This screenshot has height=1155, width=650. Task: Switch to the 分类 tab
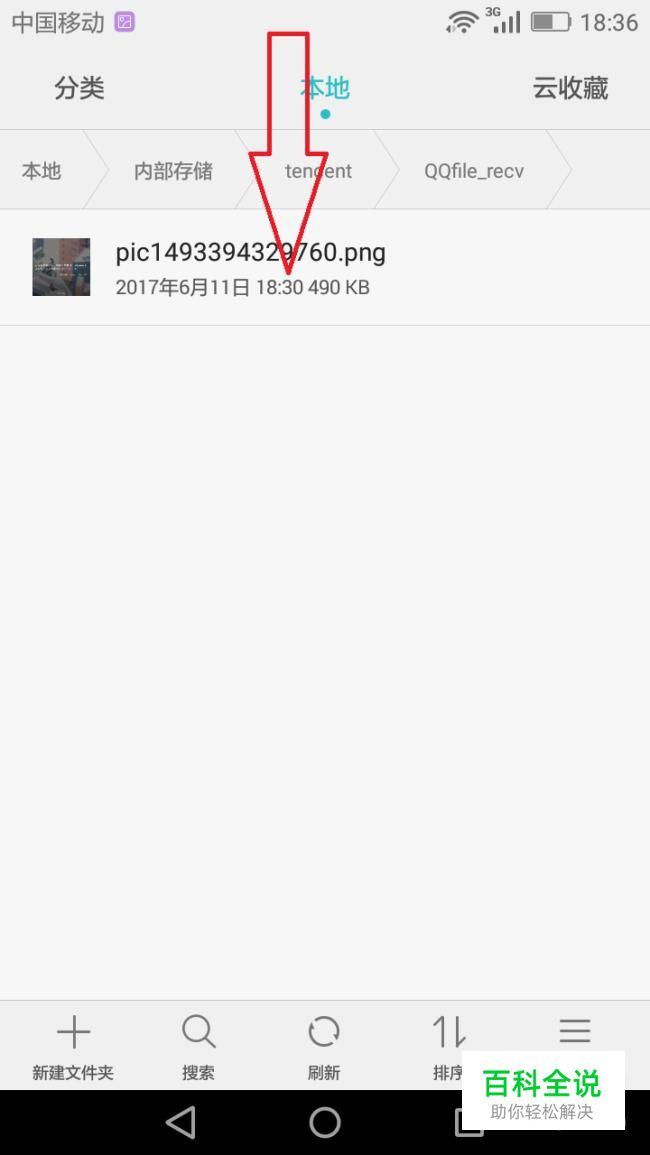79,88
